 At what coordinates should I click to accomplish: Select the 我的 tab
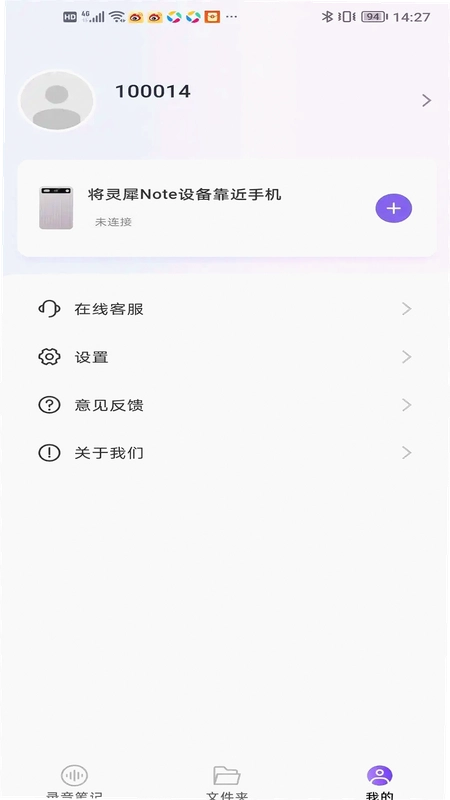coord(380,782)
